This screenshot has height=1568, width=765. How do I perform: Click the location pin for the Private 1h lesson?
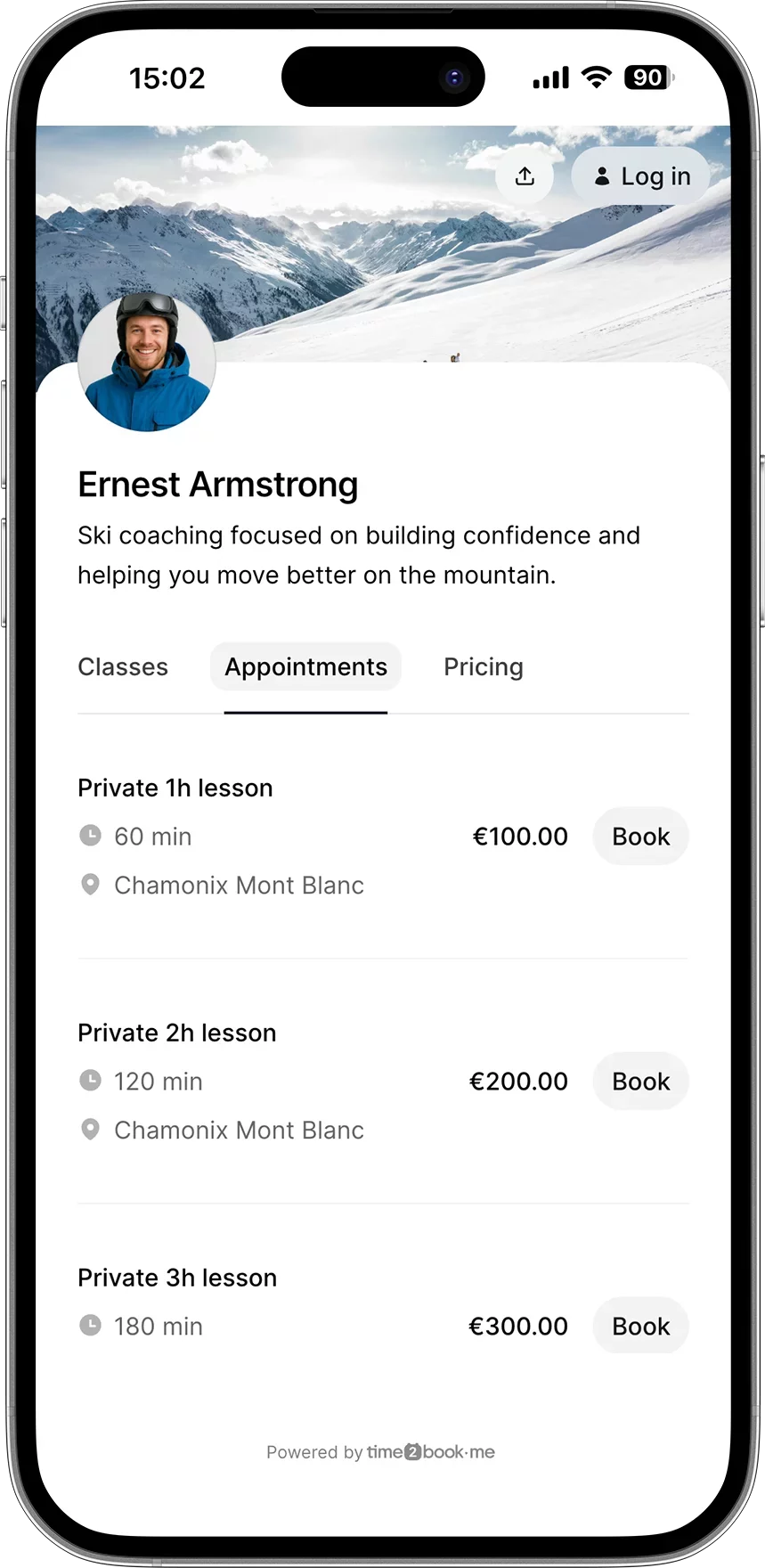tap(90, 884)
